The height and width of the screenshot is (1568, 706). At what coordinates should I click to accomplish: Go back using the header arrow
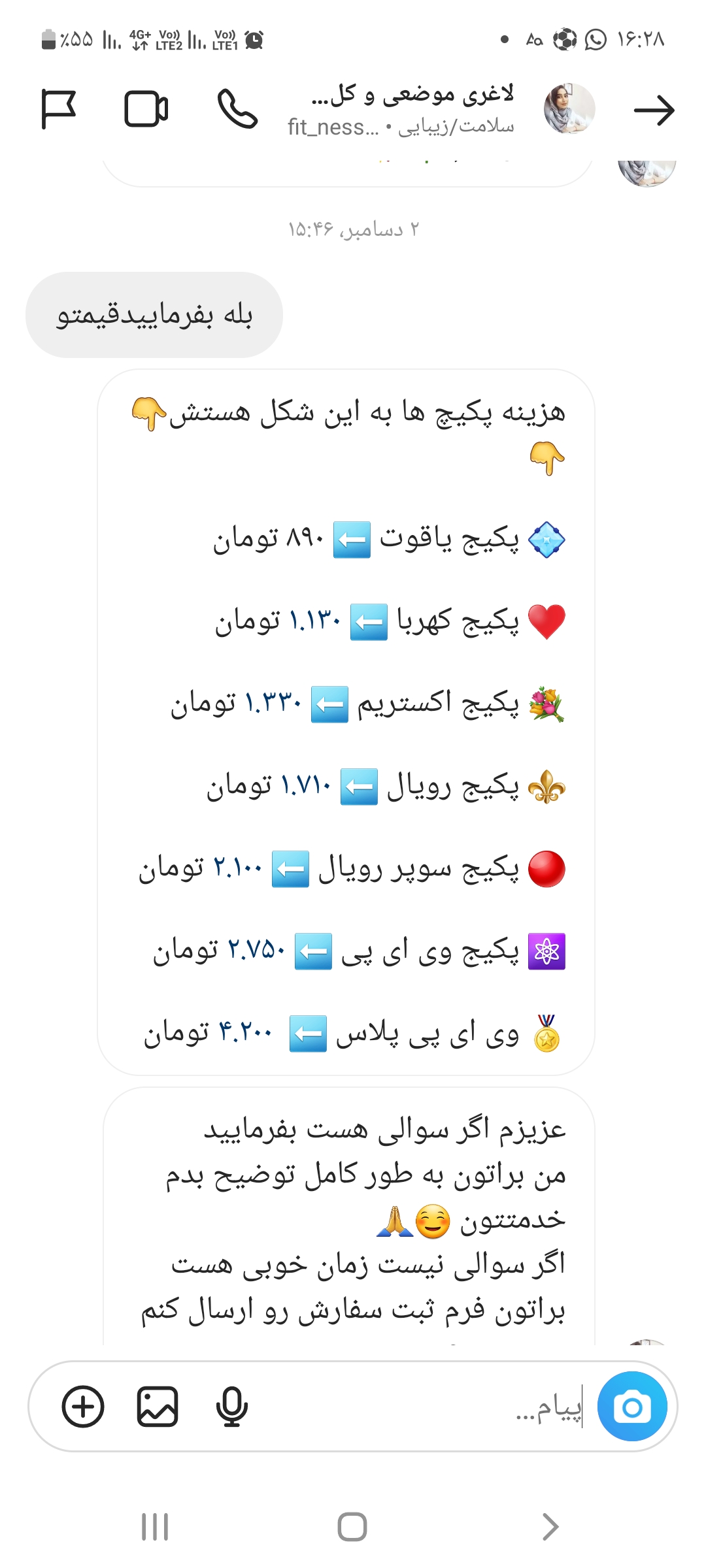pyautogui.click(x=654, y=110)
